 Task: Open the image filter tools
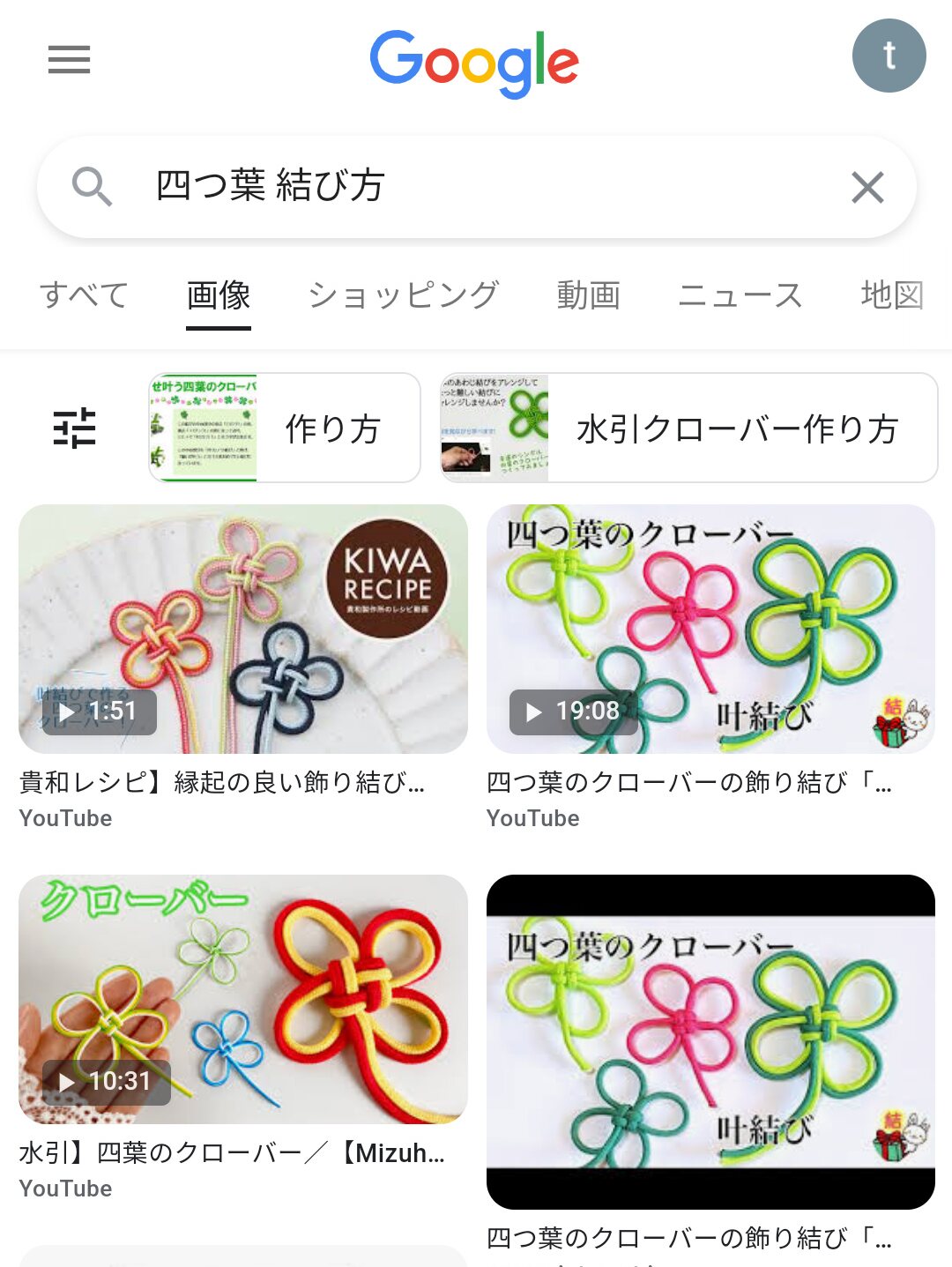click(75, 429)
